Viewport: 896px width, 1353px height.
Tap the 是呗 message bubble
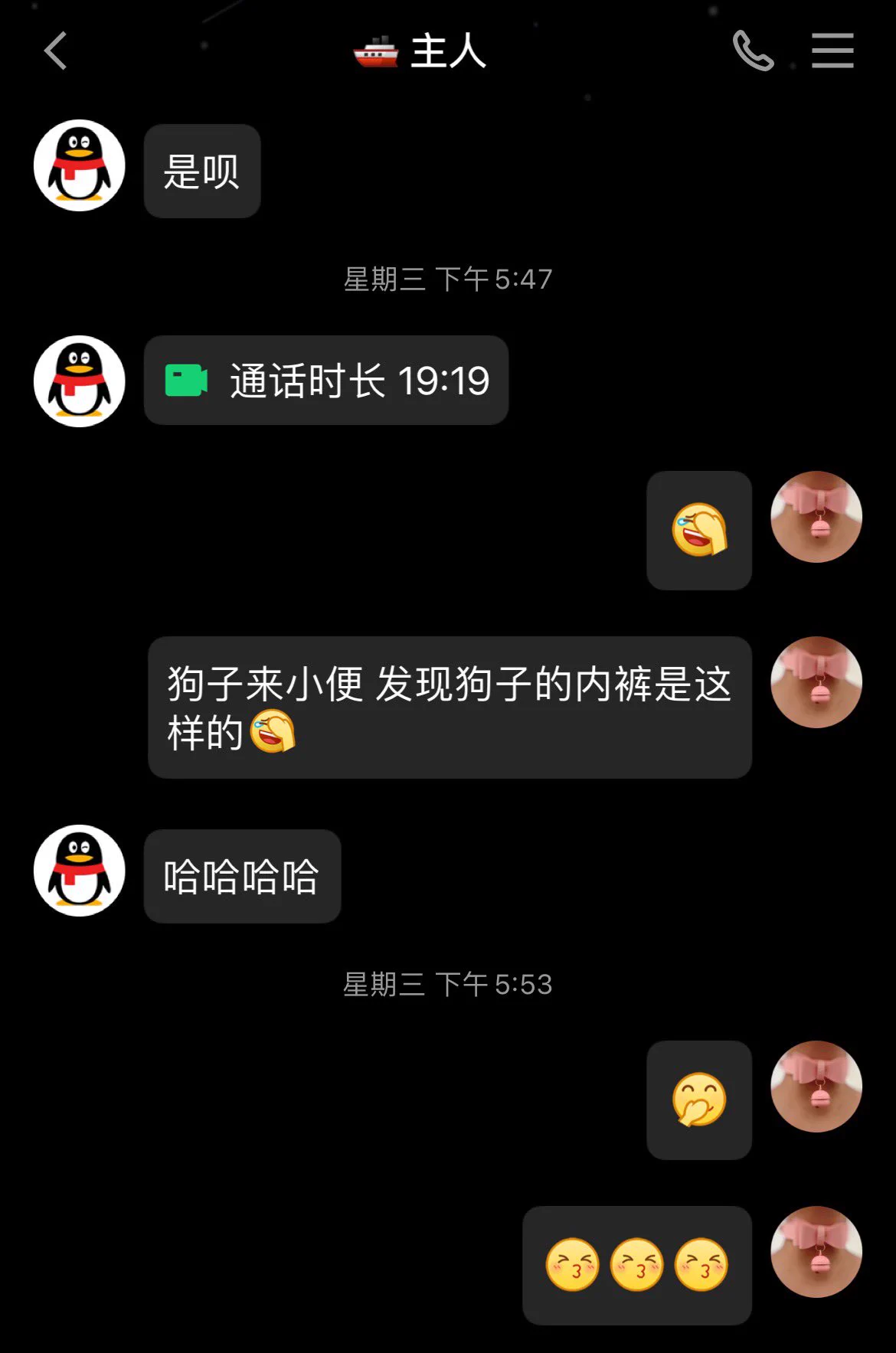point(201,170)
